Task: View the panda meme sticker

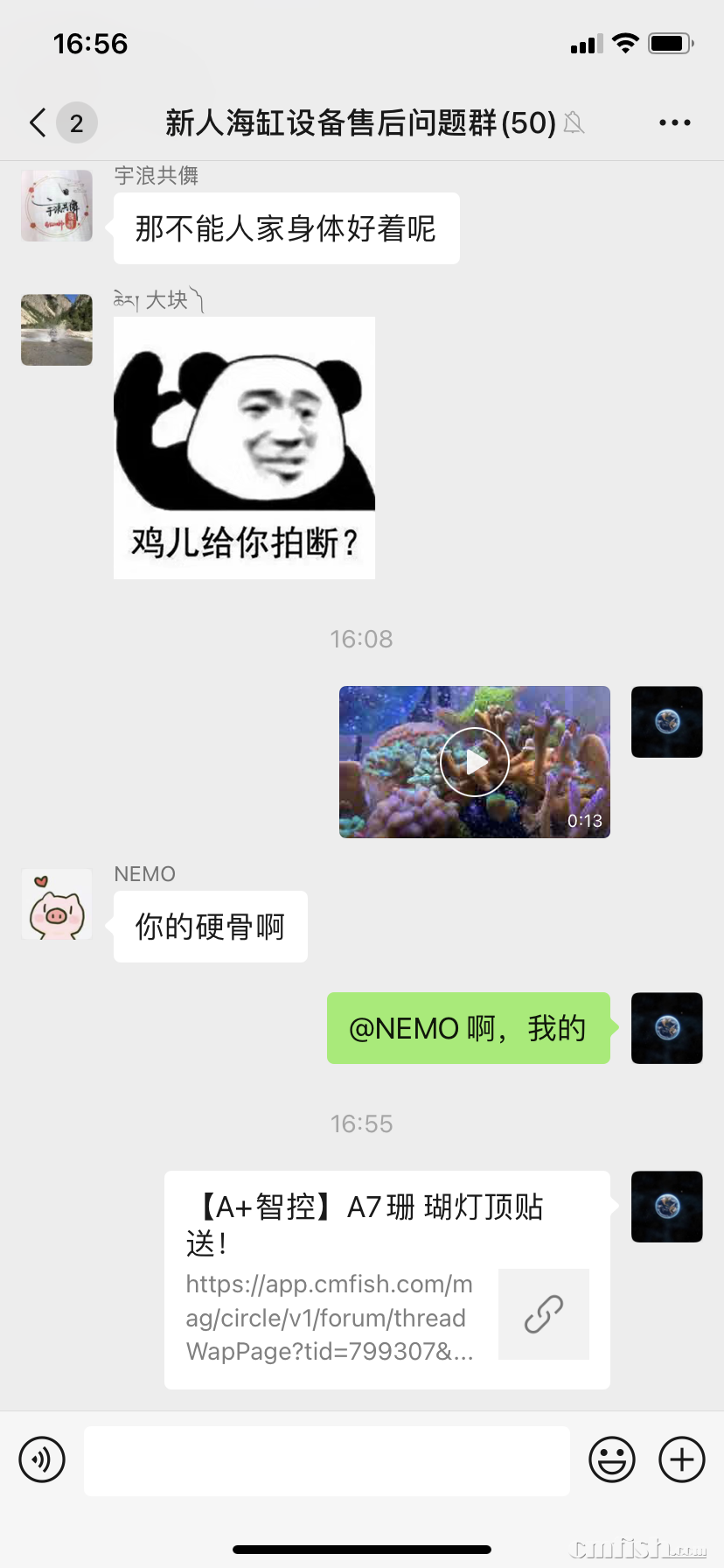Action: coord(244,447)
